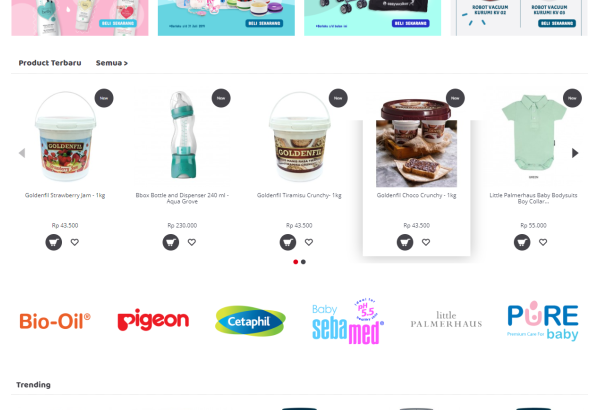Show next products in the carousel
The height and width of the screenshot is (410, 605).
pyautogui.click(x=575, y=153)
